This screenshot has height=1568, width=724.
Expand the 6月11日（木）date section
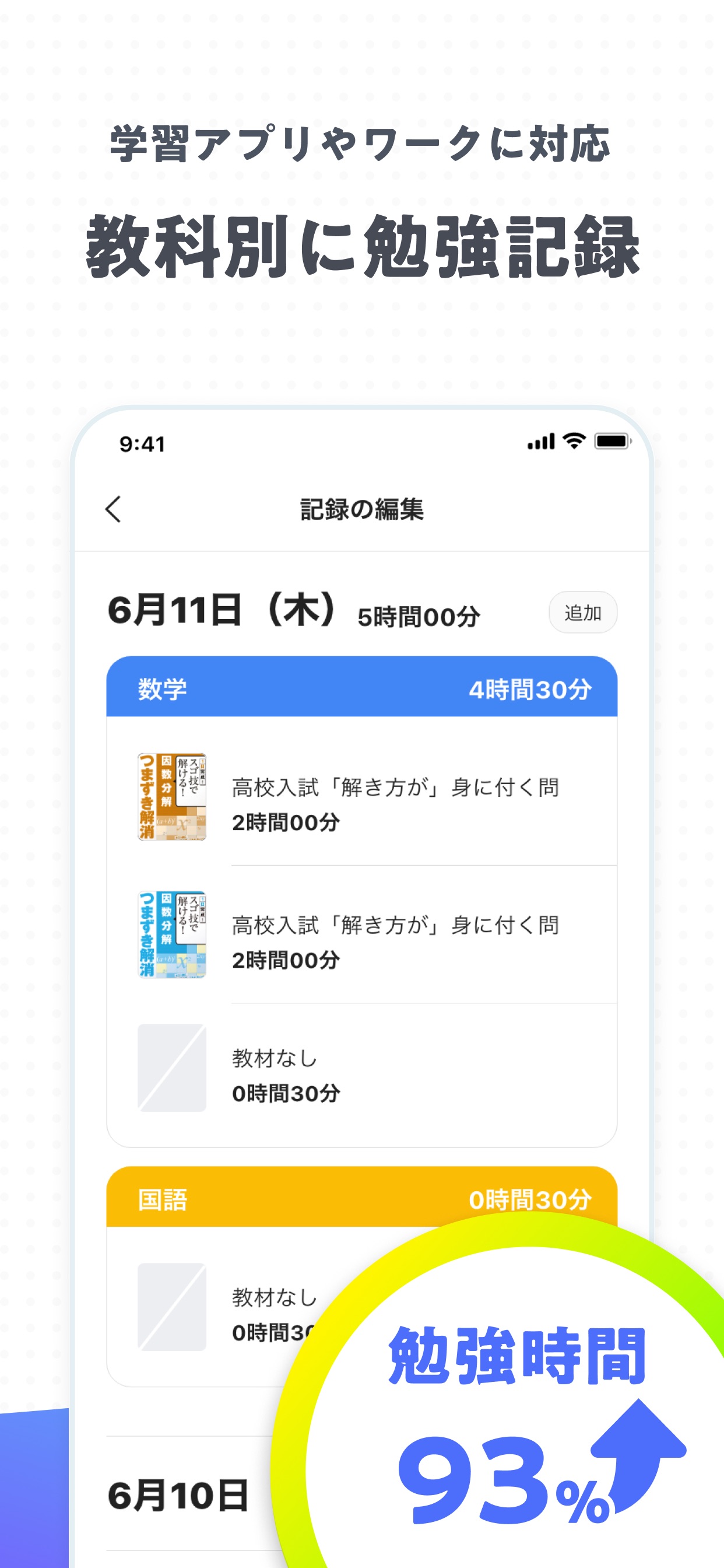pyautogui.click(x=225, y=612)
